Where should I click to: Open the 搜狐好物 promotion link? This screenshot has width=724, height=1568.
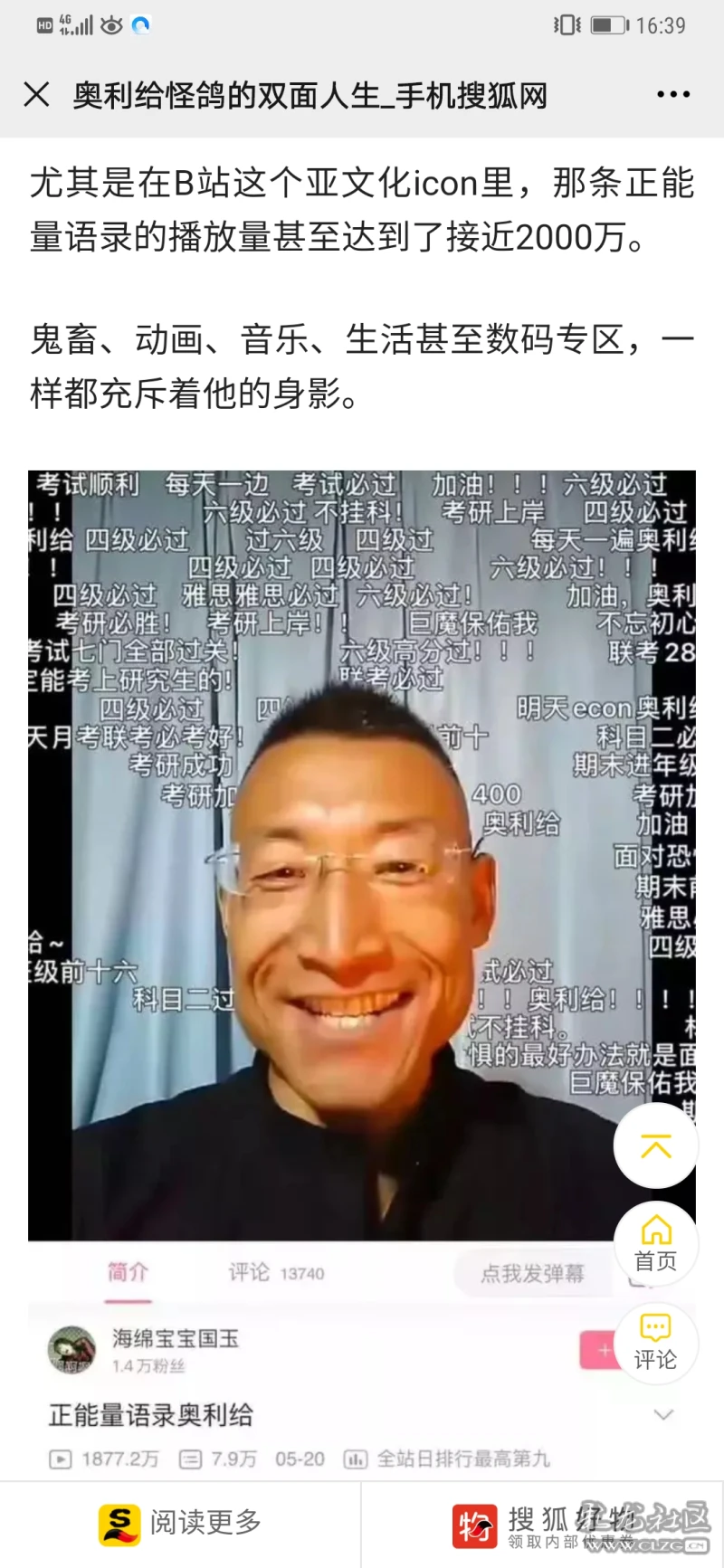[543, 1525]
